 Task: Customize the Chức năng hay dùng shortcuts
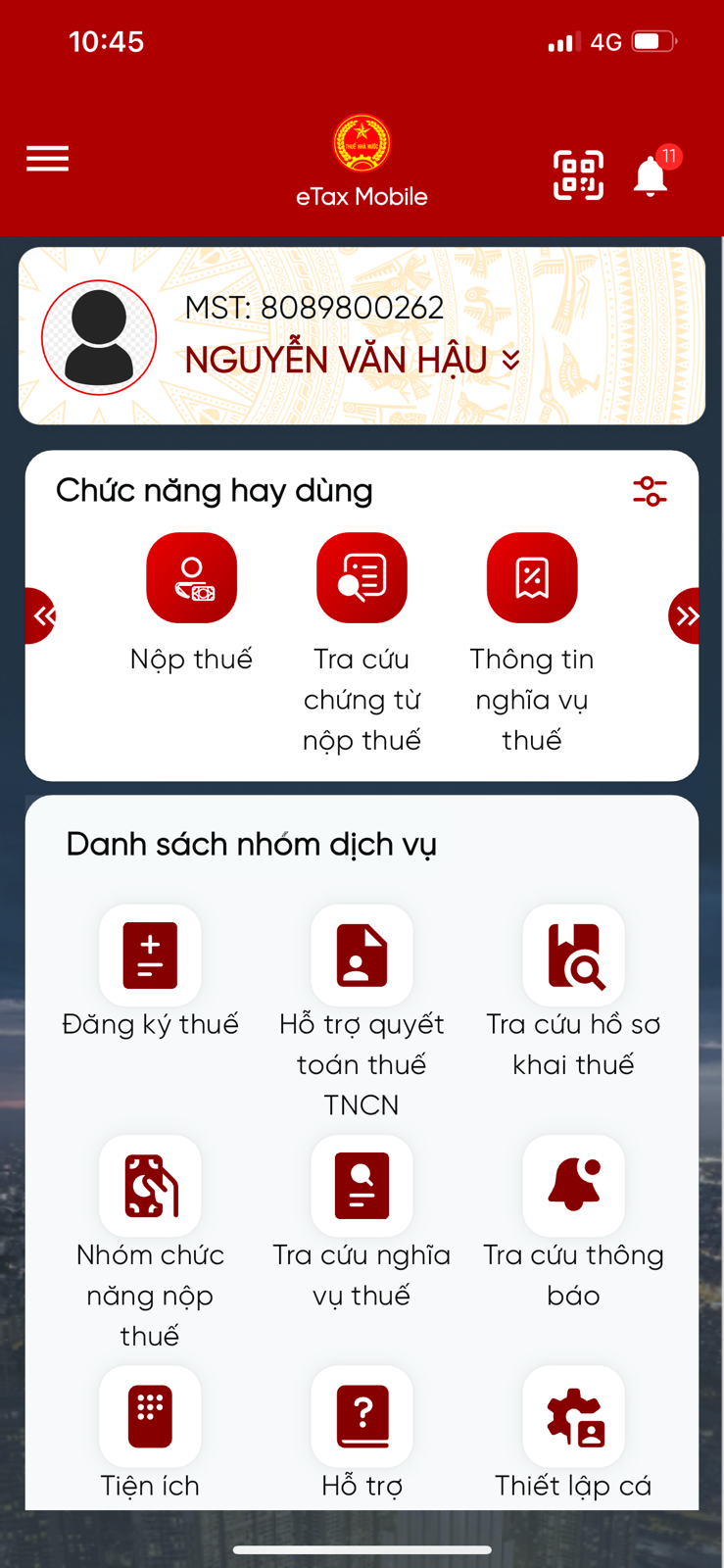click(650, 491)
